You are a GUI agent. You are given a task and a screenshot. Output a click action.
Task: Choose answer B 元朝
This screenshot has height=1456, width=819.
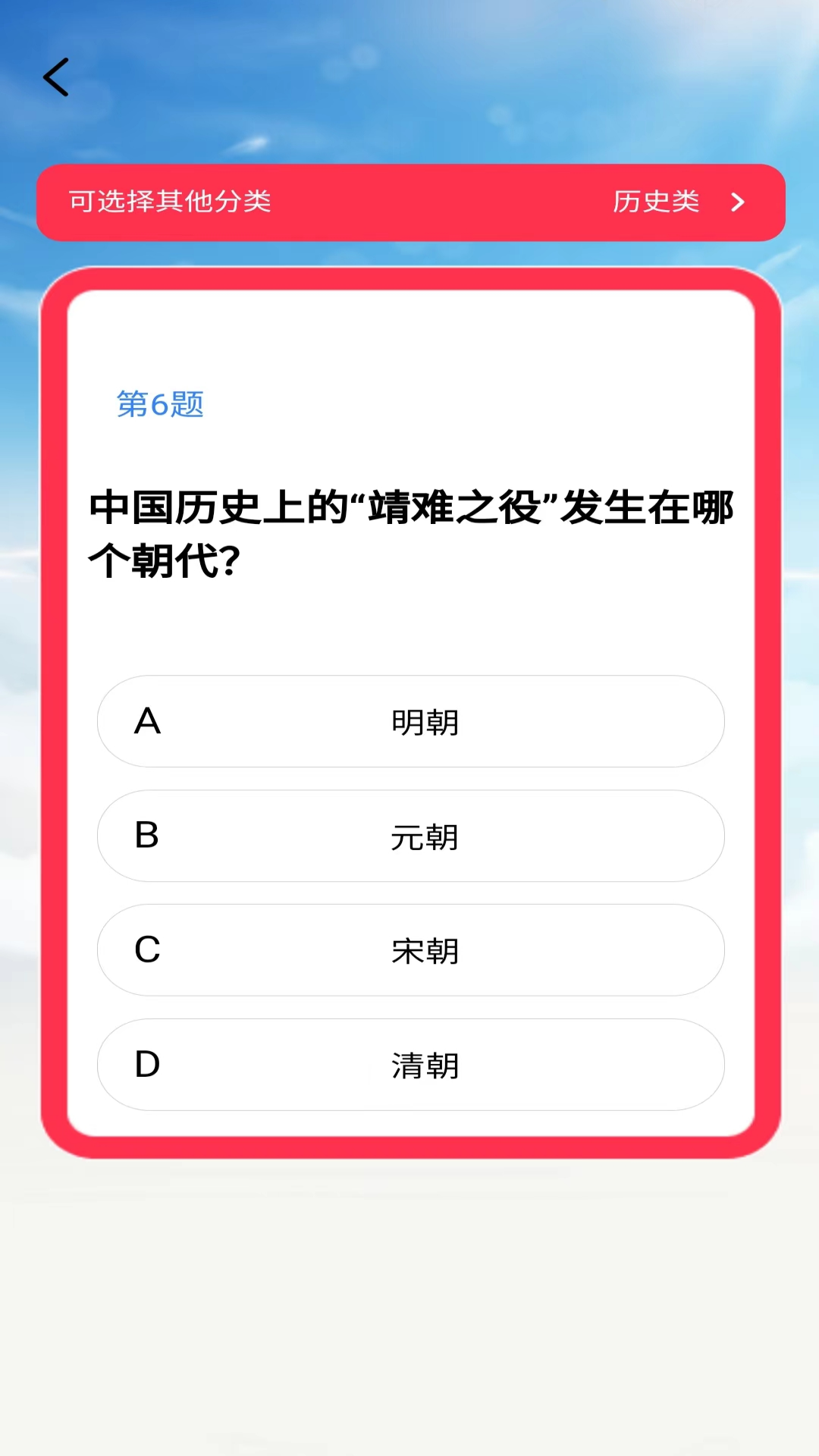[410, 836]
